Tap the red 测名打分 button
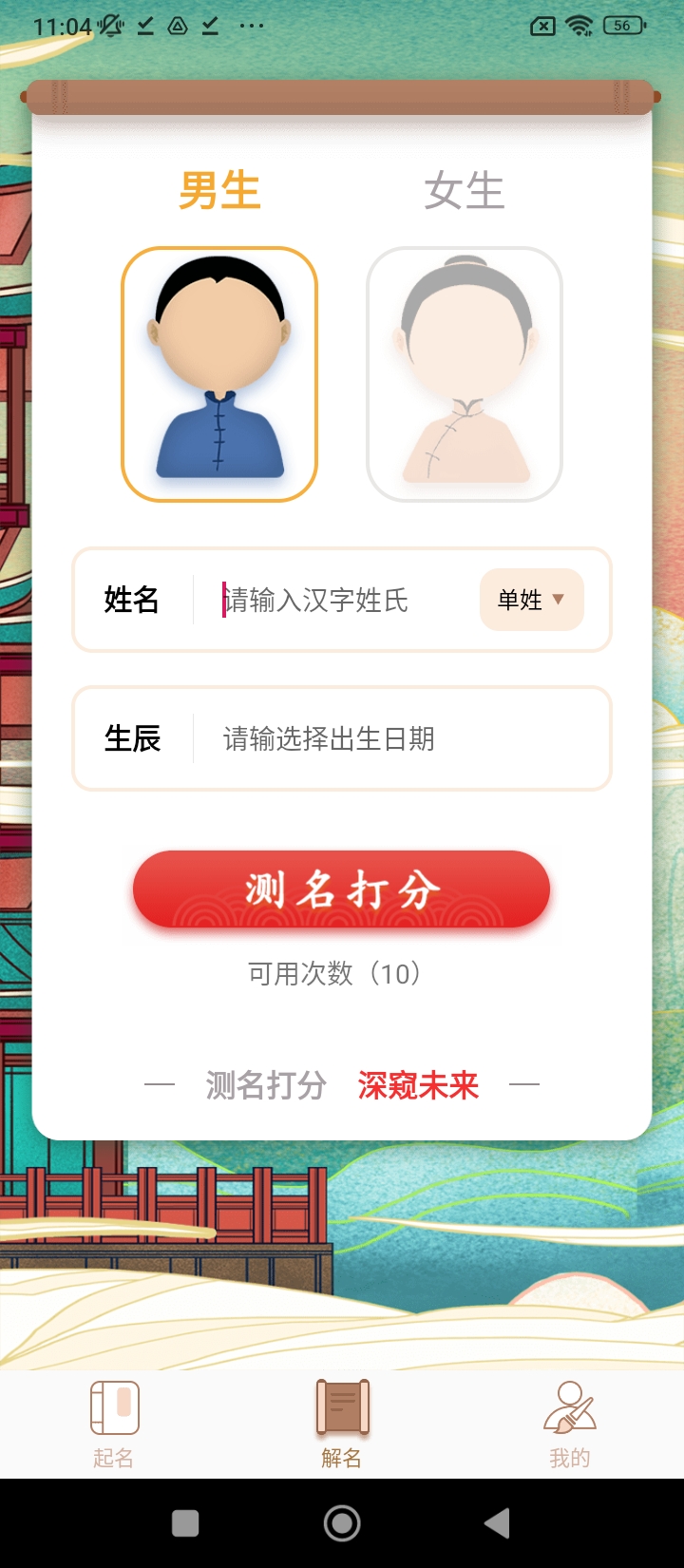The image size is (684, 1568). coord(341,890)
